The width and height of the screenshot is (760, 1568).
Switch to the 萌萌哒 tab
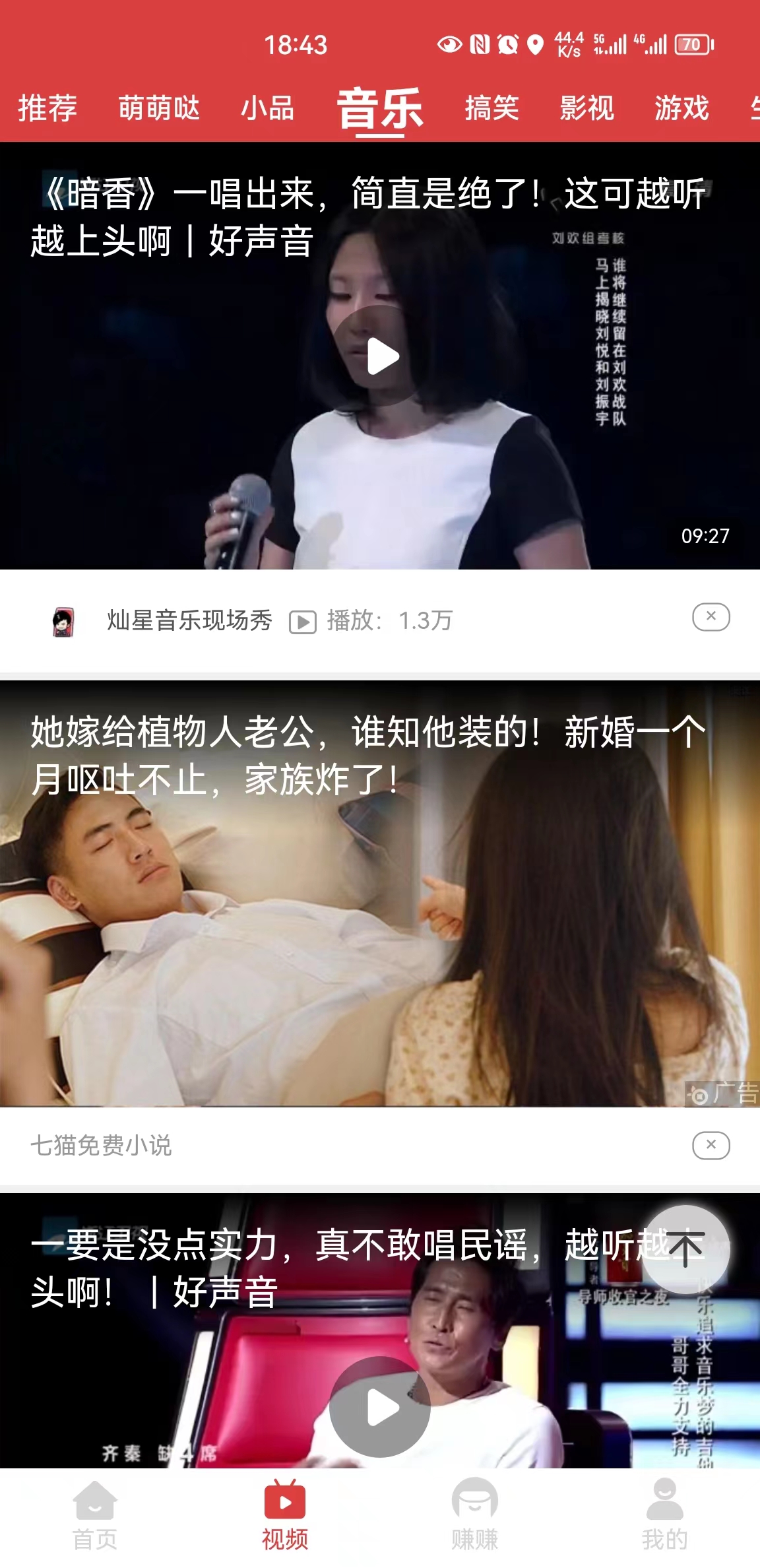click(159, 108)
